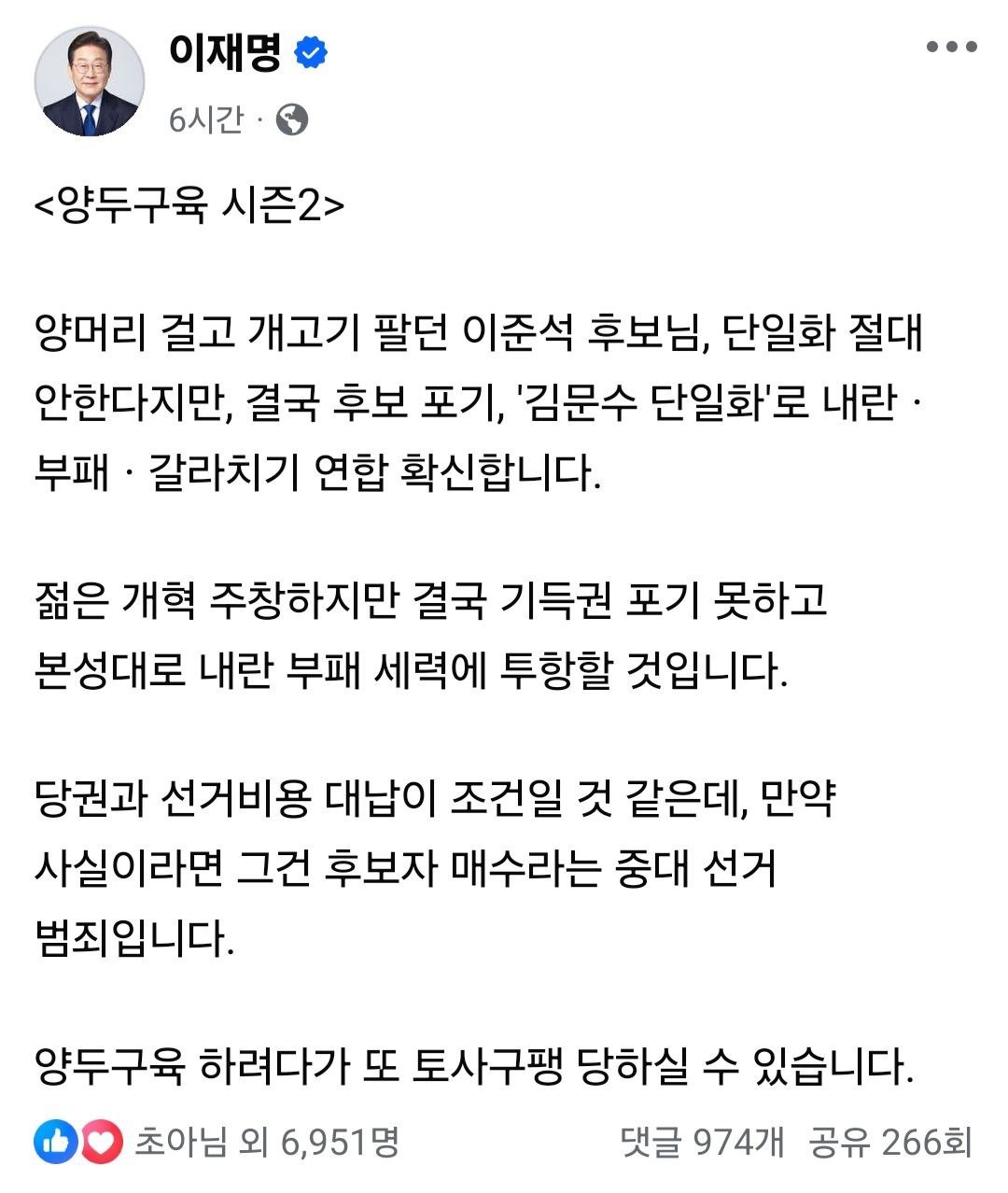Open the three-dot post options menu
This screenshot has width=1008, height=1193.
[x=951, y=49]
